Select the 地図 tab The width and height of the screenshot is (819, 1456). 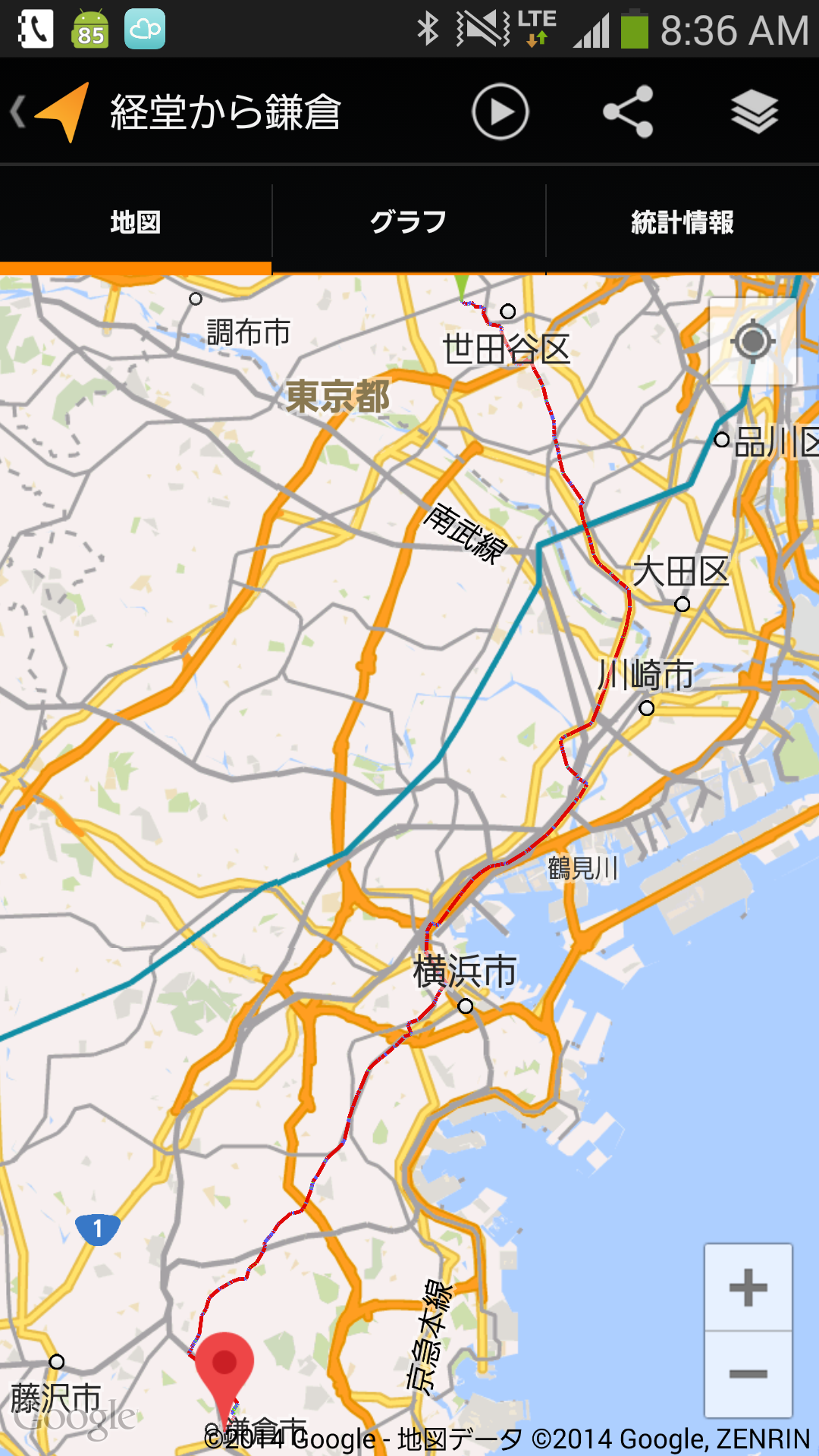(x=136, y=222)
